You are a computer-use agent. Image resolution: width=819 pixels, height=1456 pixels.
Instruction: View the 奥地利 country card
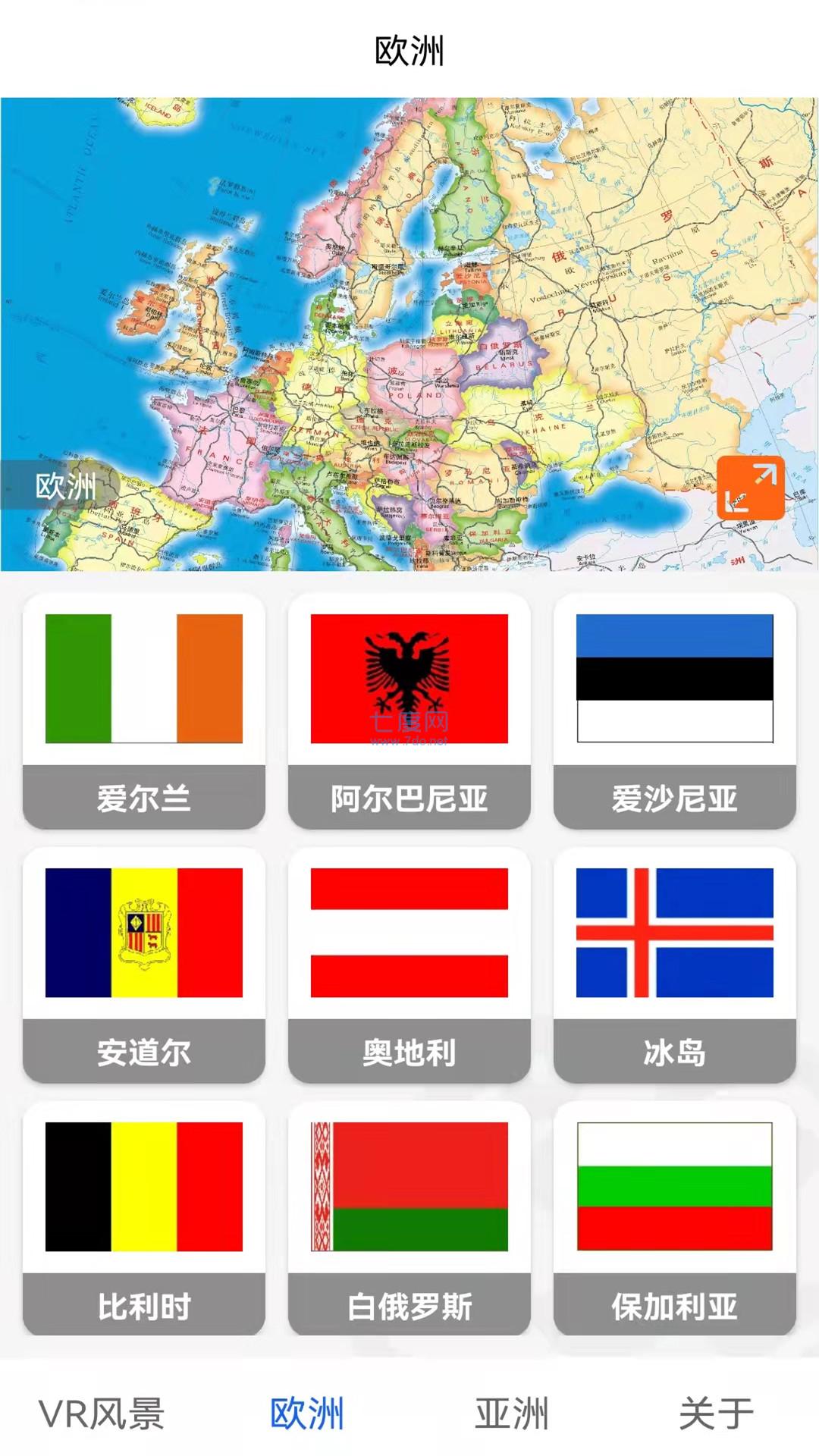pyautogui.click(x=409, y=965)
